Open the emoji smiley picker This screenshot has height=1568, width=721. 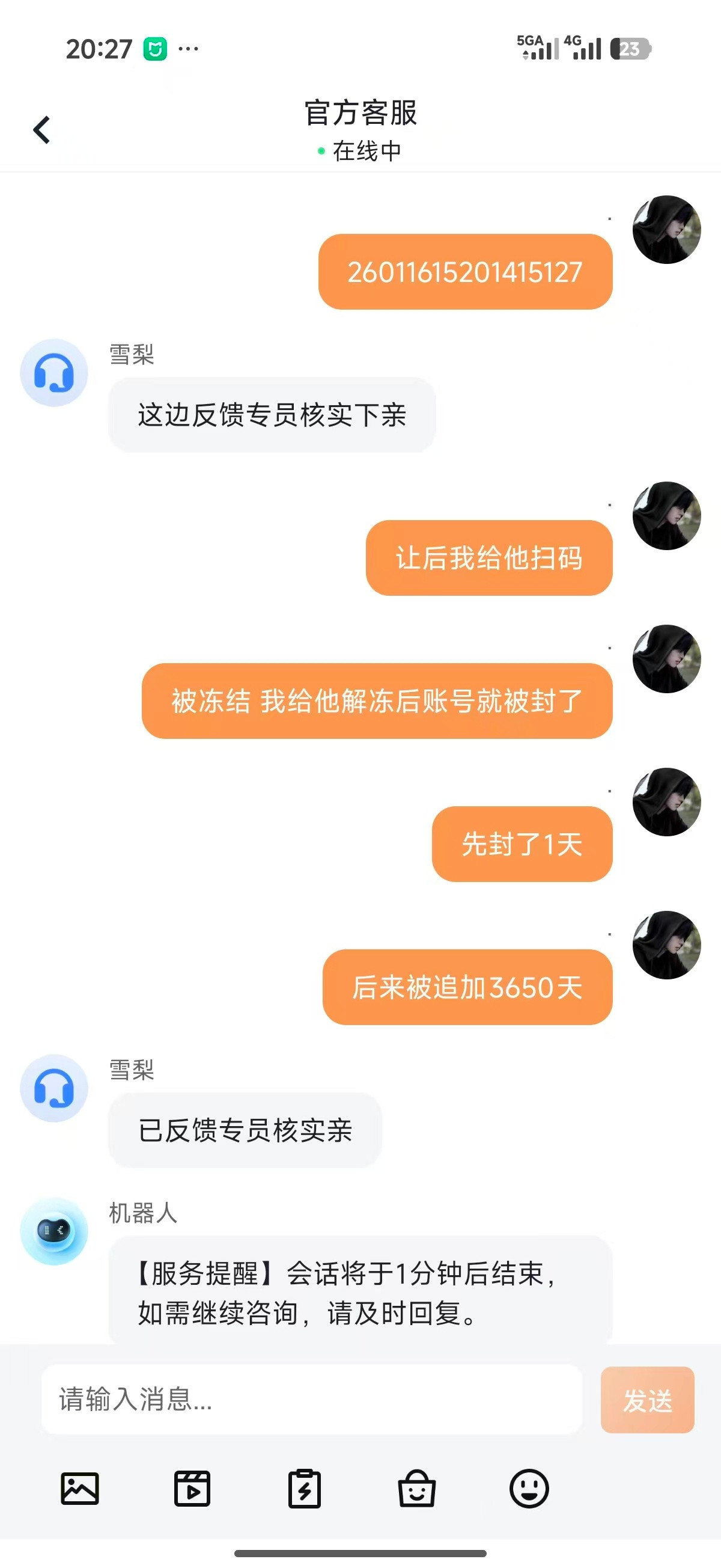tap(529, 1490)
